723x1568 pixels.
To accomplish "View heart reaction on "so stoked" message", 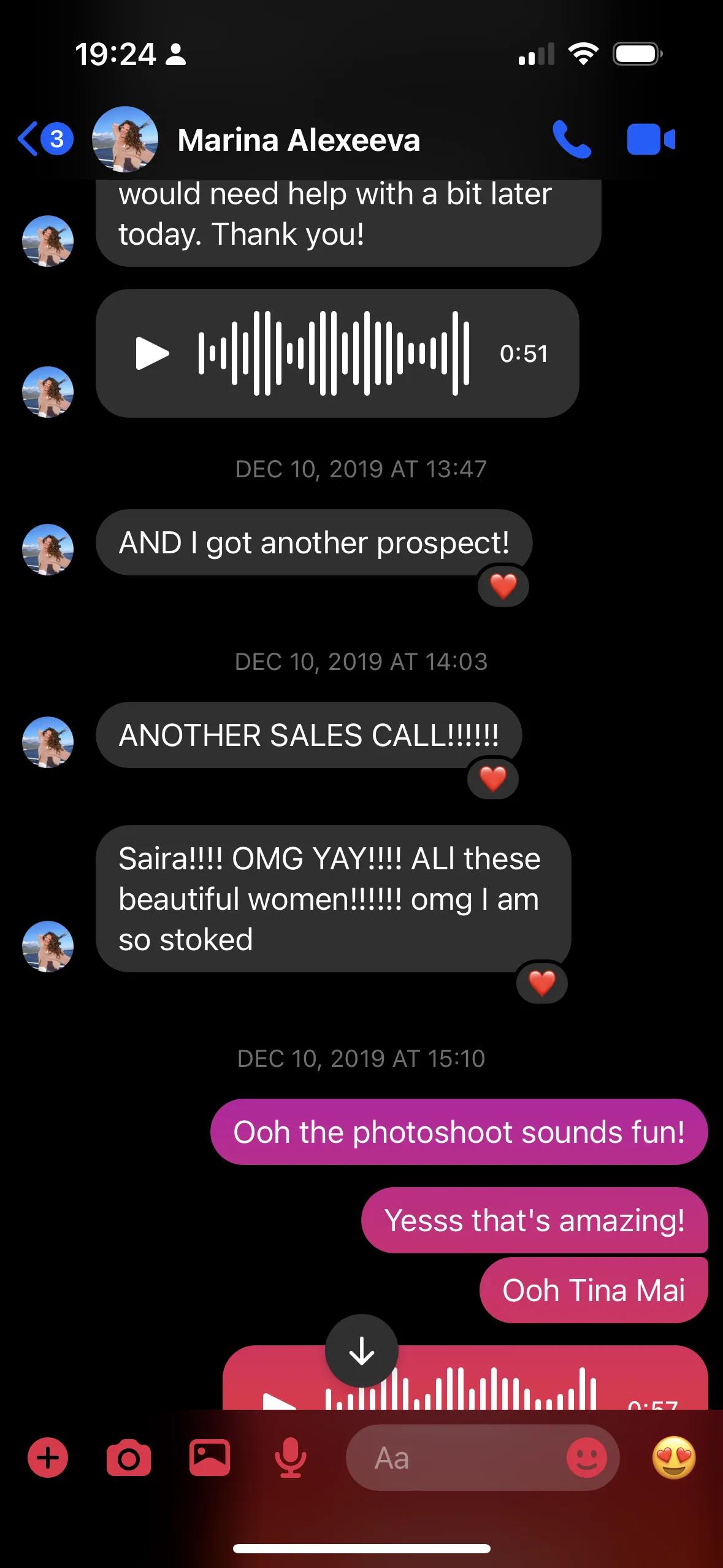I will [541, 983].
